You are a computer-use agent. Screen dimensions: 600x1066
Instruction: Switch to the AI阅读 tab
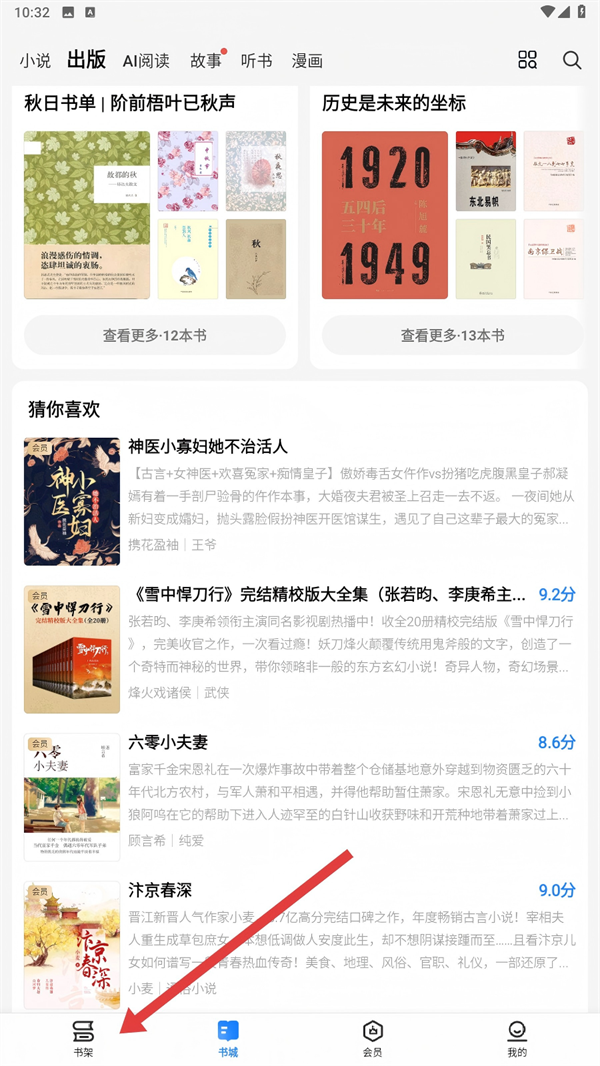click(146, 61)
